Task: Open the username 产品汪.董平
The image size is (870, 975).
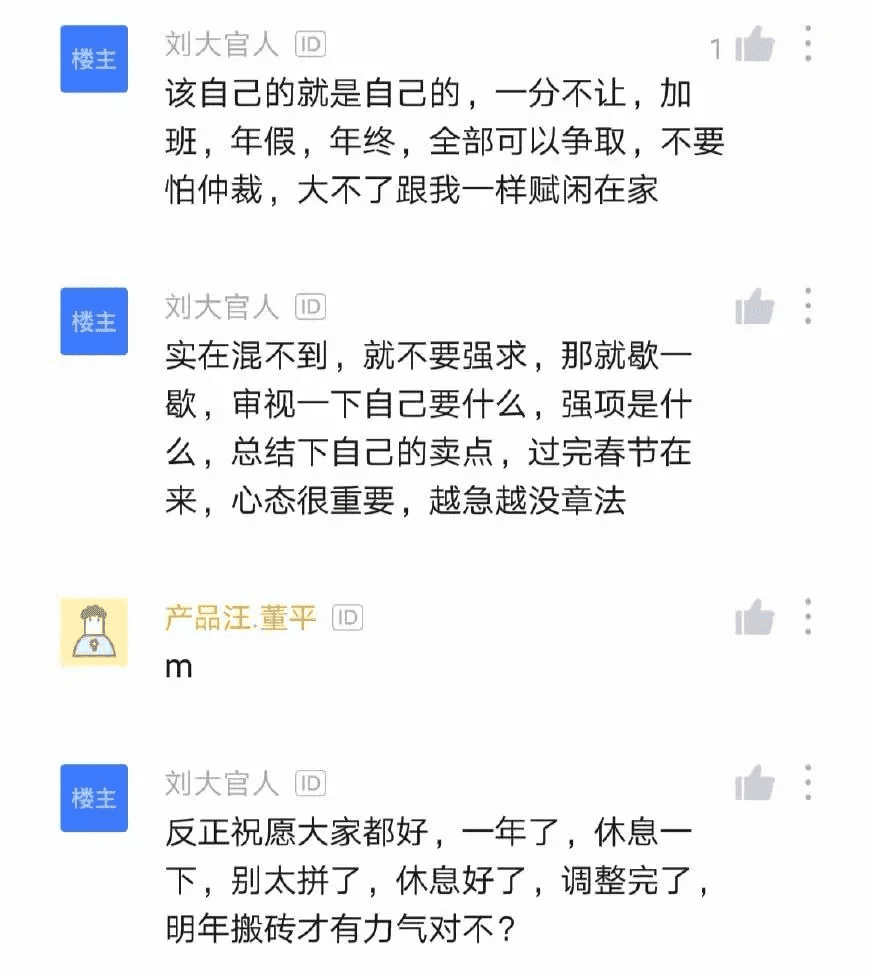Action: point(240,618)
